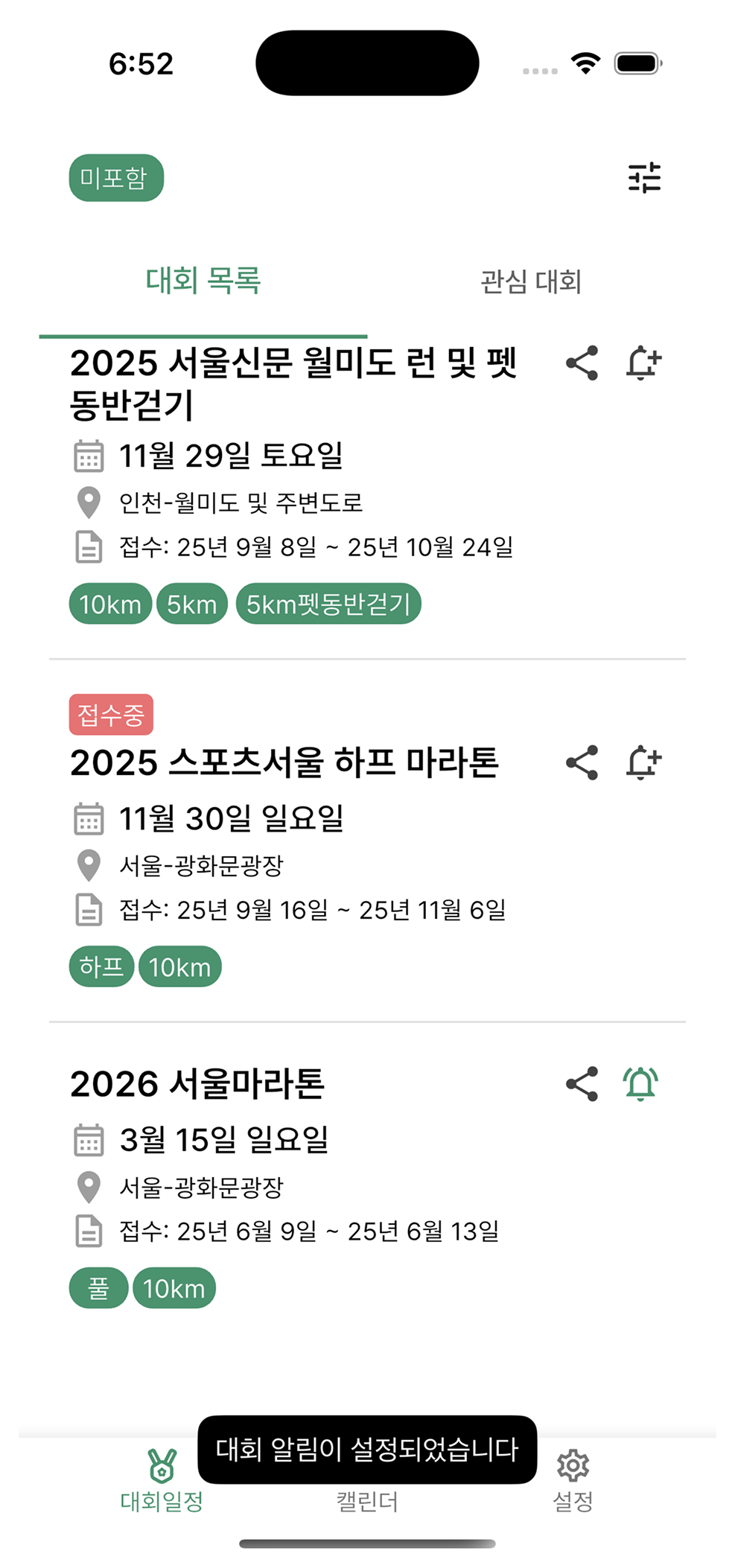Toggle the 미포함 filter chip

(x=115, y=178)
